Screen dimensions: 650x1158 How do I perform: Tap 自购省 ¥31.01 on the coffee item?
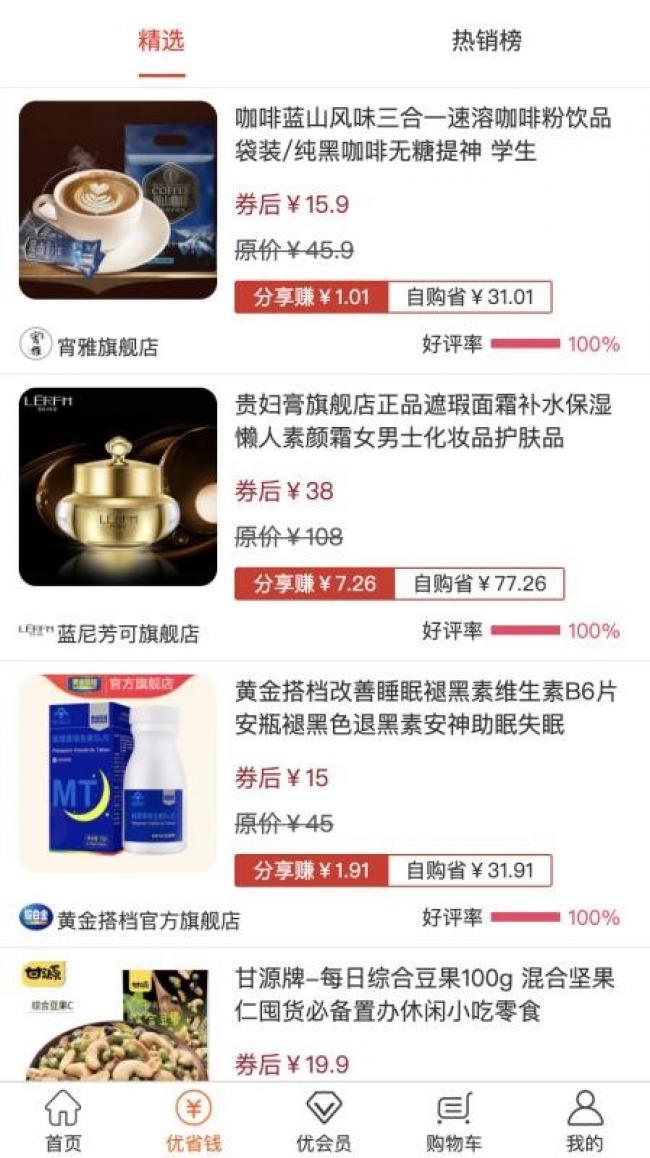[x=470, y=298]
